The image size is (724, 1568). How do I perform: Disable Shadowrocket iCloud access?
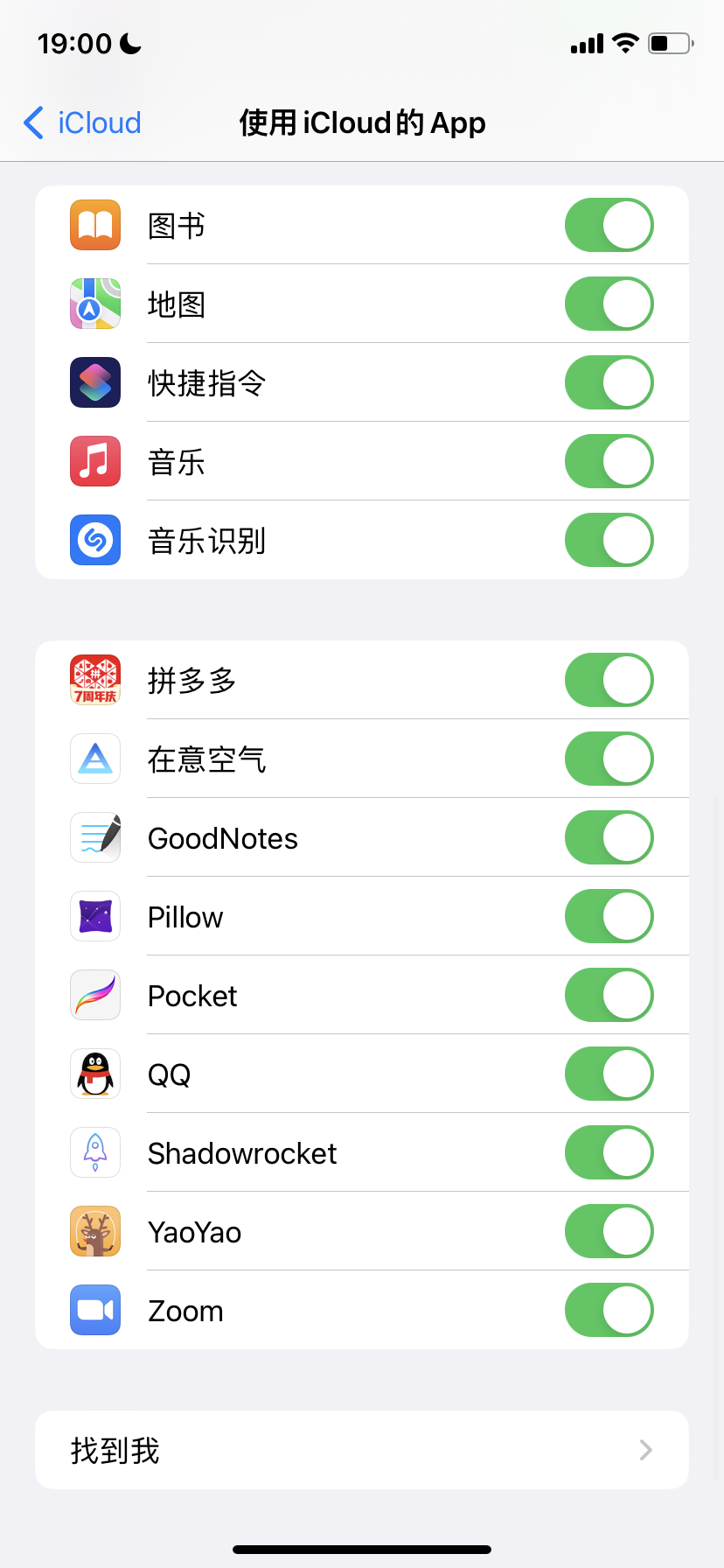tap(609, 1152)
